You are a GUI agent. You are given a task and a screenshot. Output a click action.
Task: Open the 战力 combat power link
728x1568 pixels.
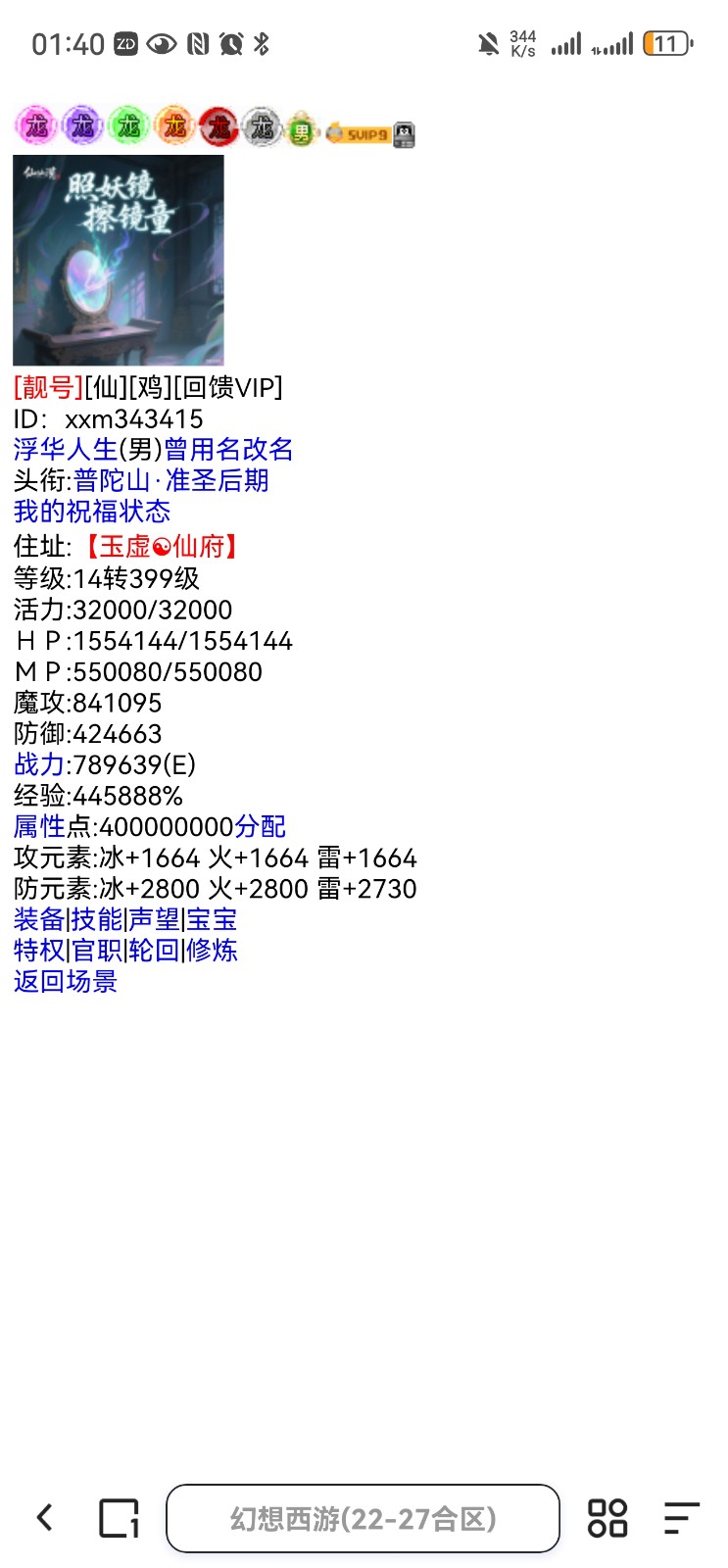[x=39, y=765]
